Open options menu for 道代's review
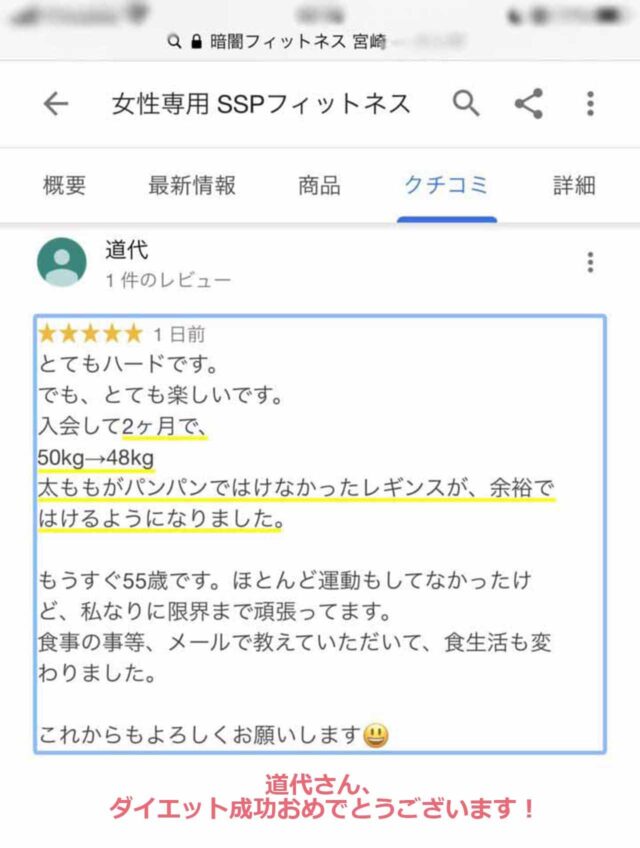Screen dimensions: 640x848 (x=590, y=263)
